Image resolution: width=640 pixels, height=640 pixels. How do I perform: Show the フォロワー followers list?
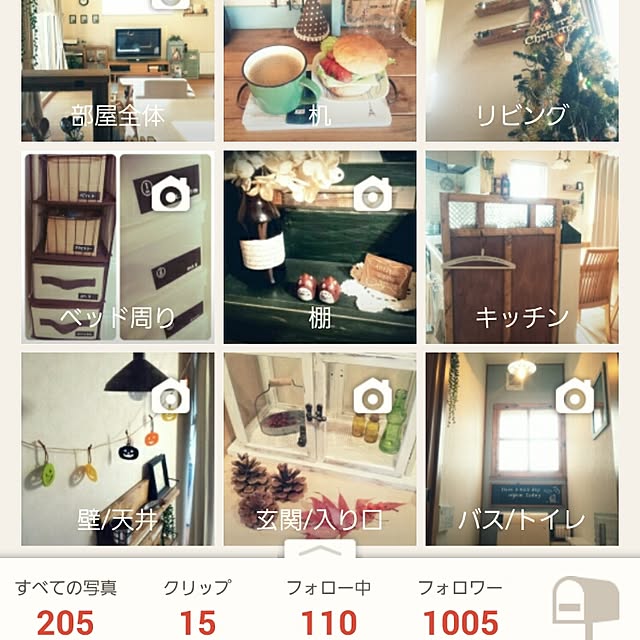coord(460,606)
